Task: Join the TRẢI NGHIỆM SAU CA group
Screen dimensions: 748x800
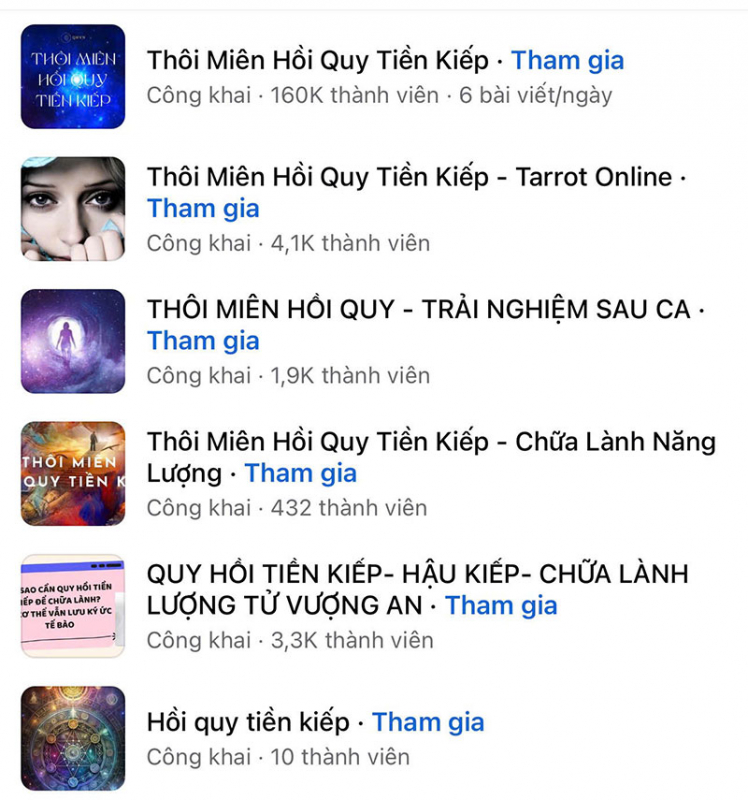Action: click(x=203, y=341)
